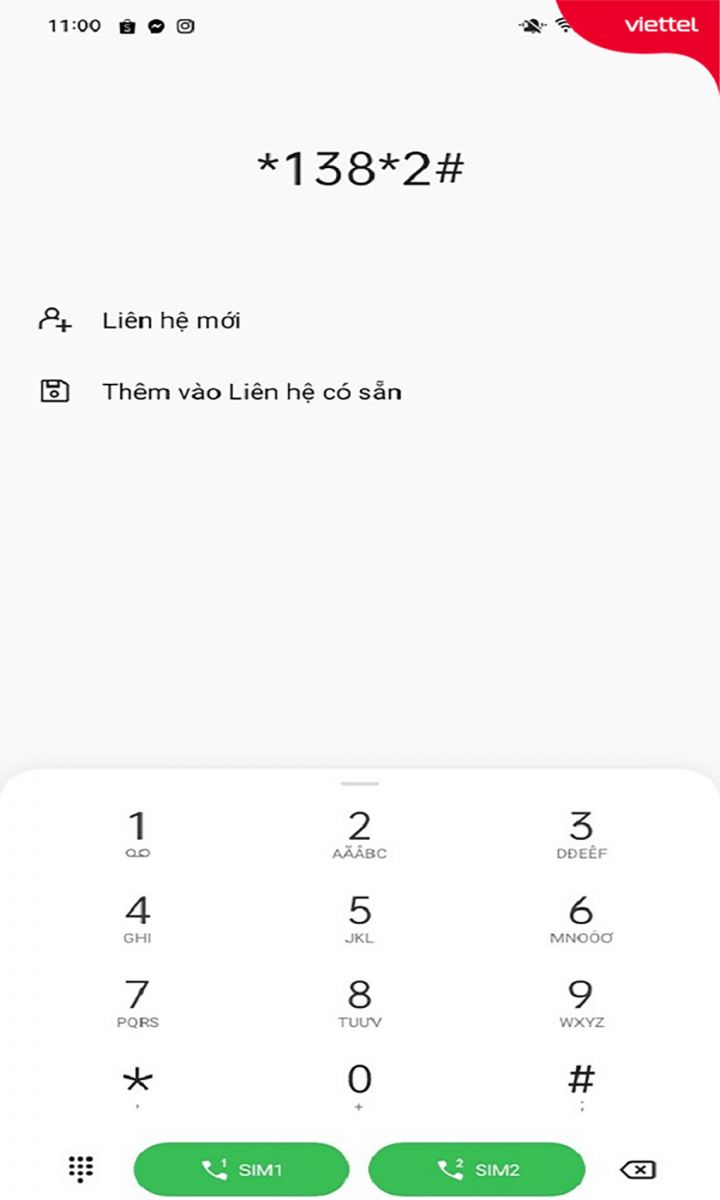Add digit 5 to the number
Screen dimensions: 720x1200
click(x=359, y=919)
